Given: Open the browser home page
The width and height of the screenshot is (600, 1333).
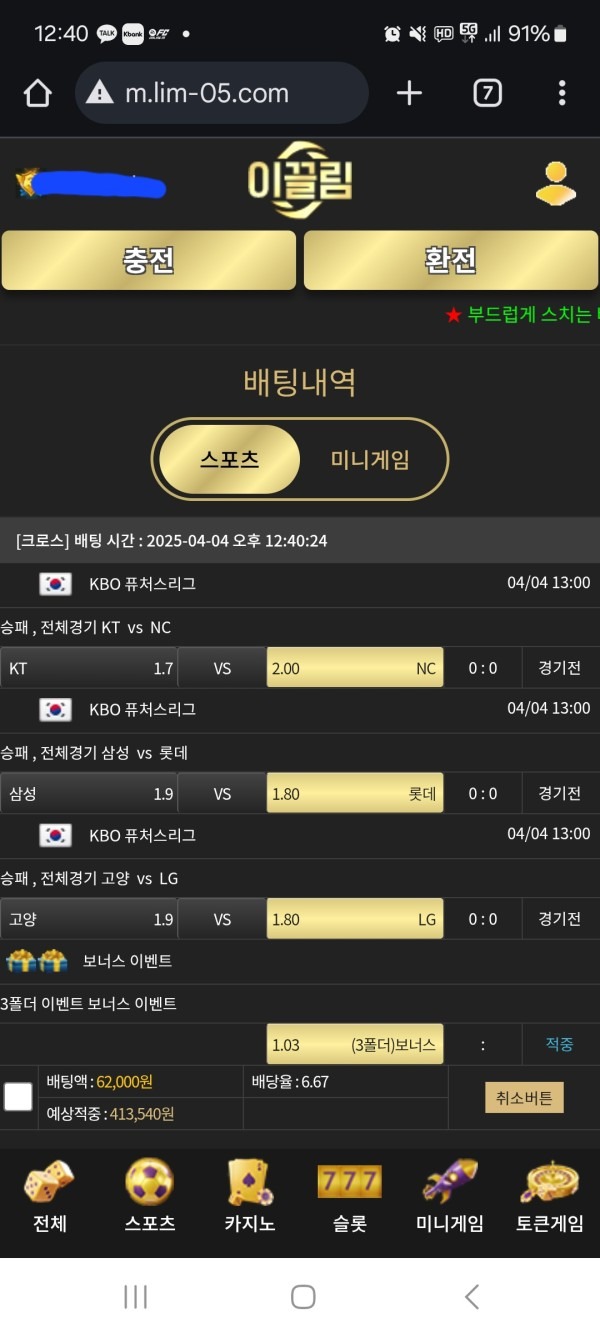Looking at the screenshot, I should coord(37,93).
